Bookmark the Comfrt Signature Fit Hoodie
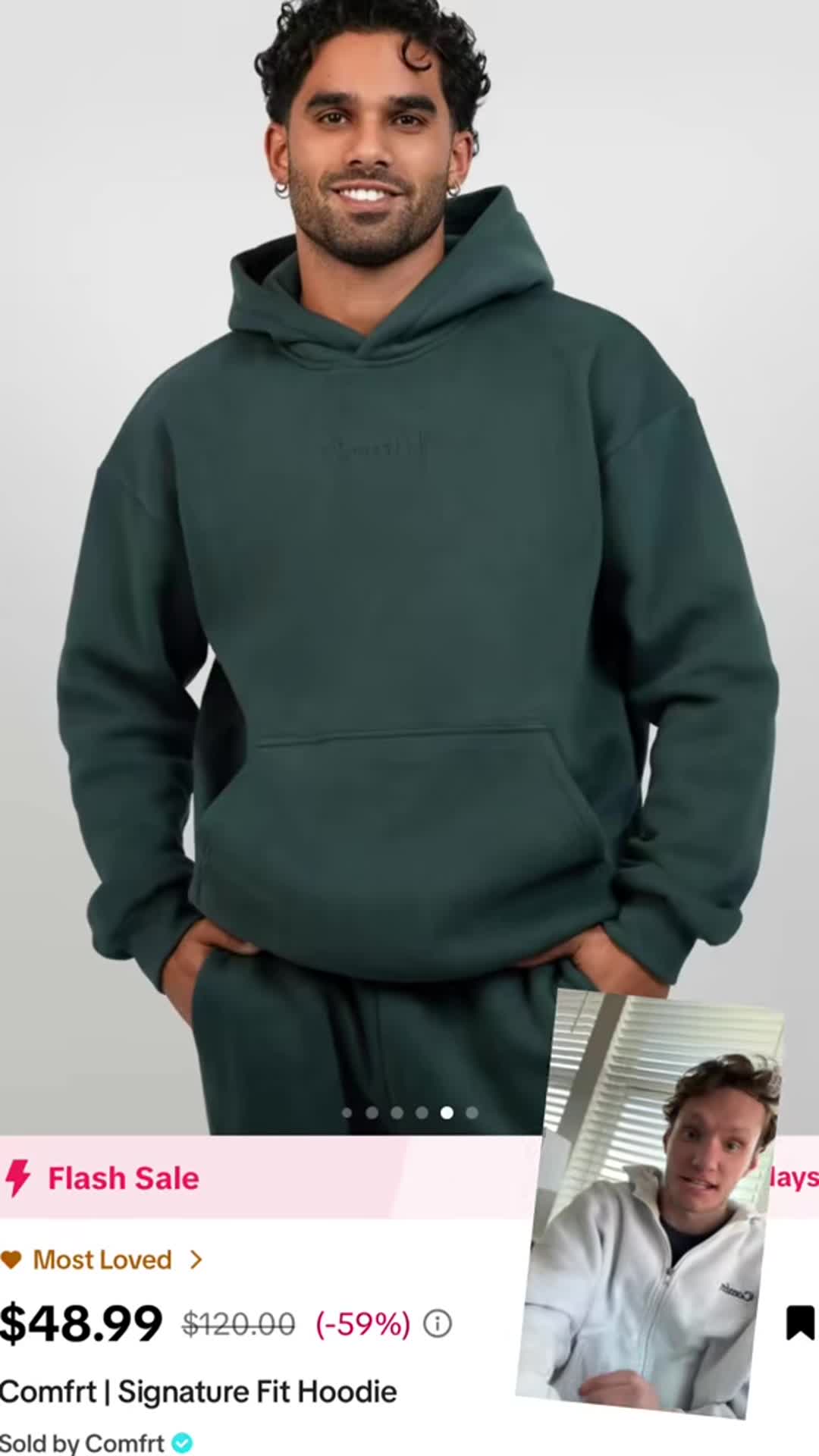Screen dimensions: 819x1456 [x=799, y=1323]
